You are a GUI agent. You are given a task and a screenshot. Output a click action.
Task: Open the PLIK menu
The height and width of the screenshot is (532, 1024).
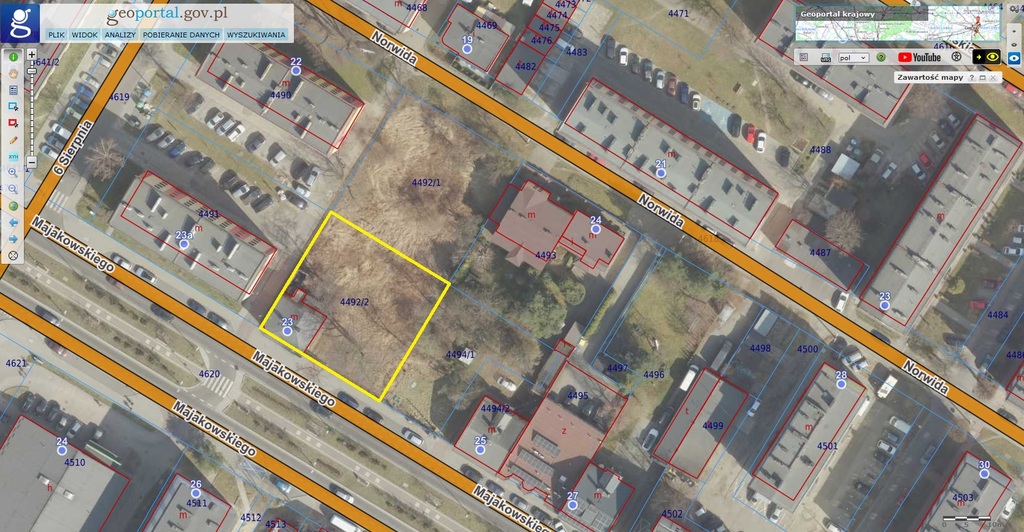click(x=57, y=35)
